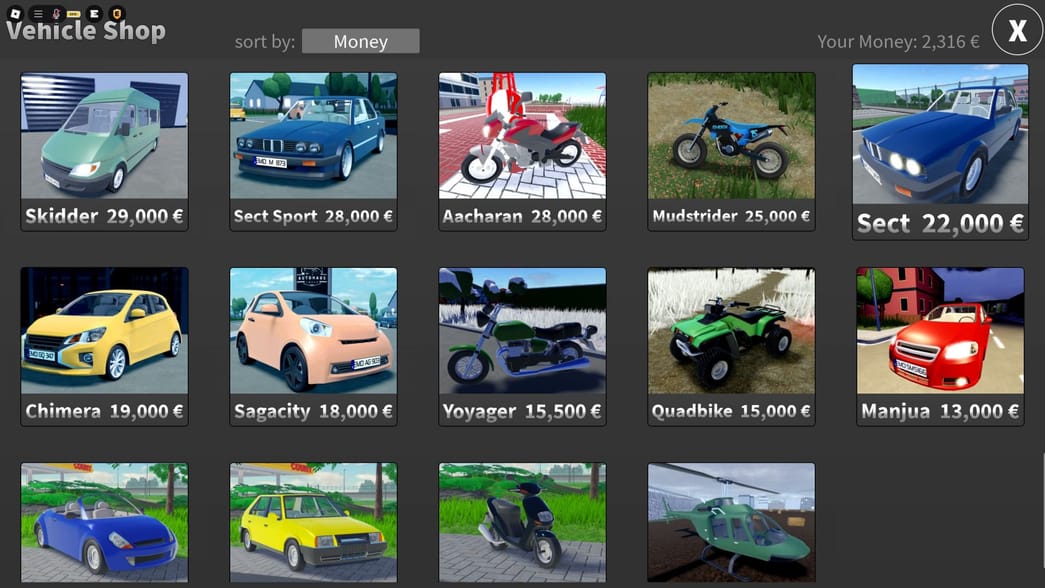
Task: Open the red Manjua car
Action: tap(940, 345)
